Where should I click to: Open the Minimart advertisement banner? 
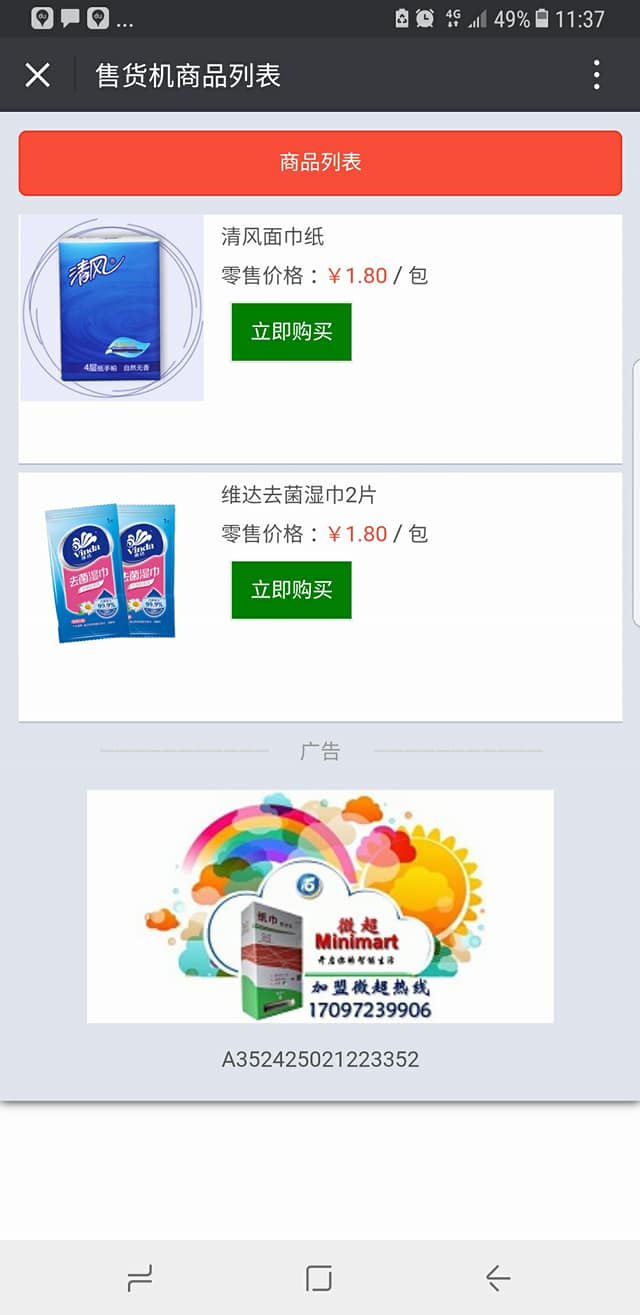tap(320, 906)
